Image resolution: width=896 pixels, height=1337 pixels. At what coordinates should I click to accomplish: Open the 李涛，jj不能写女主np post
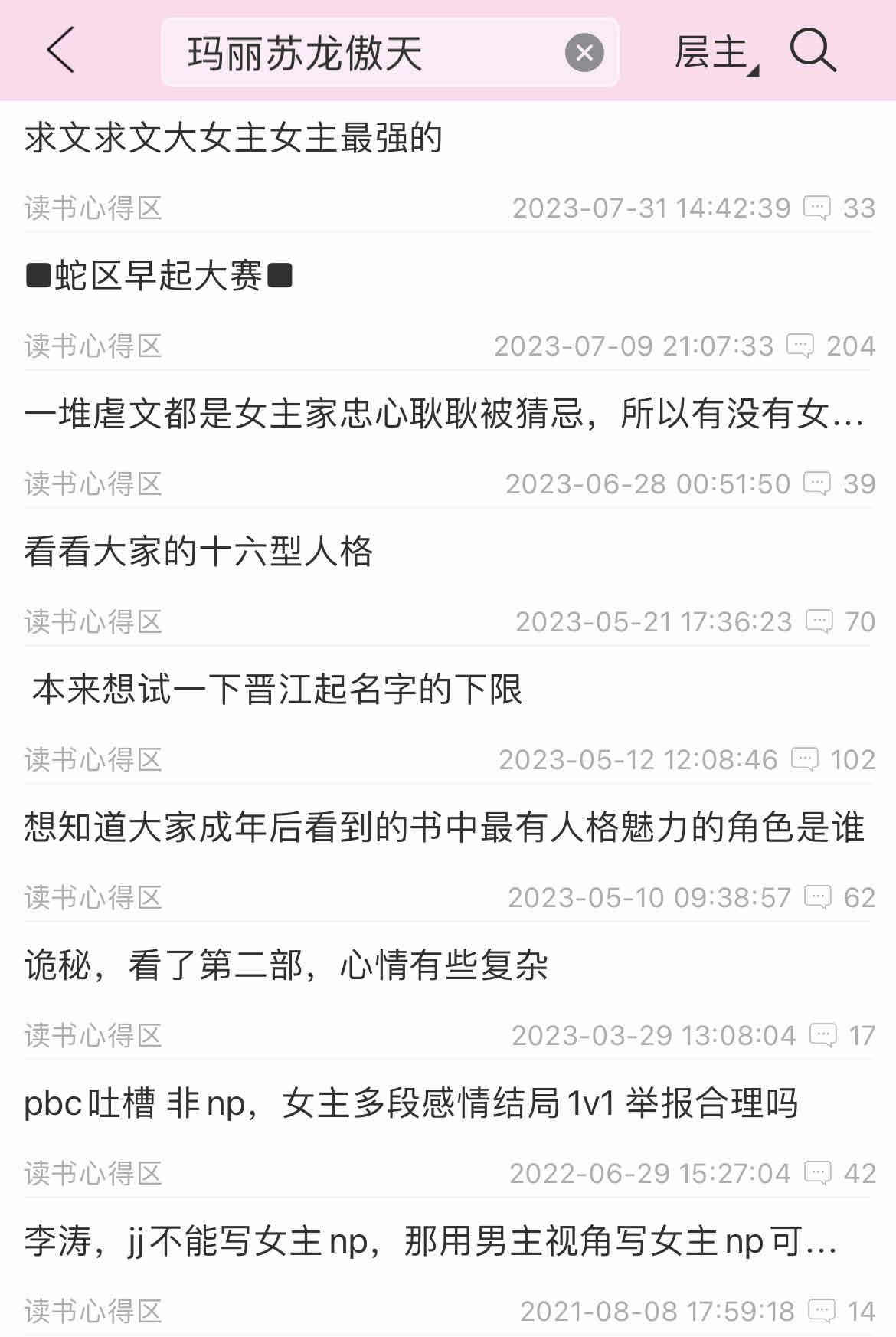point(430,1242)
